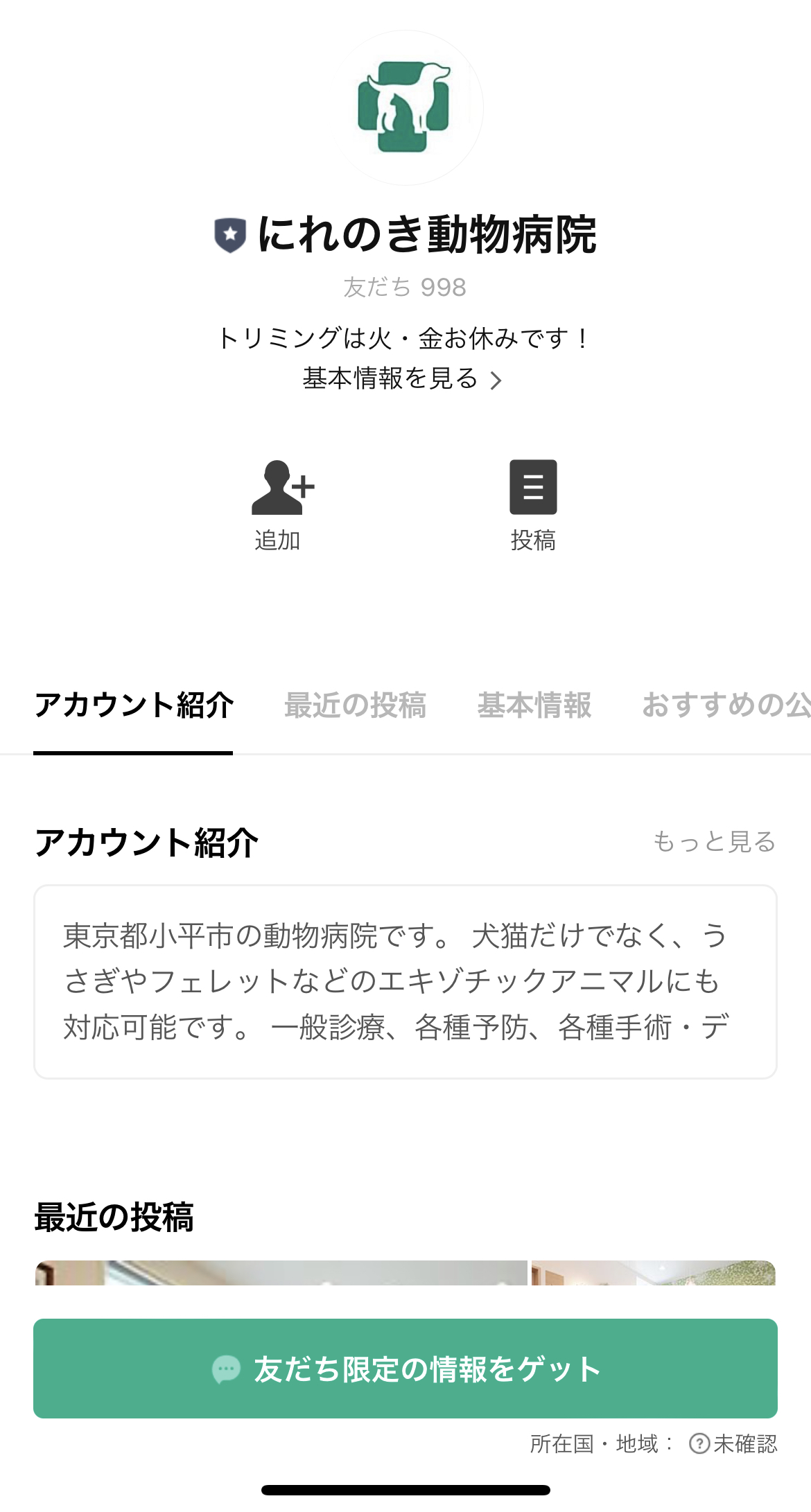Tap the account description text box

[x=404, y=981]
